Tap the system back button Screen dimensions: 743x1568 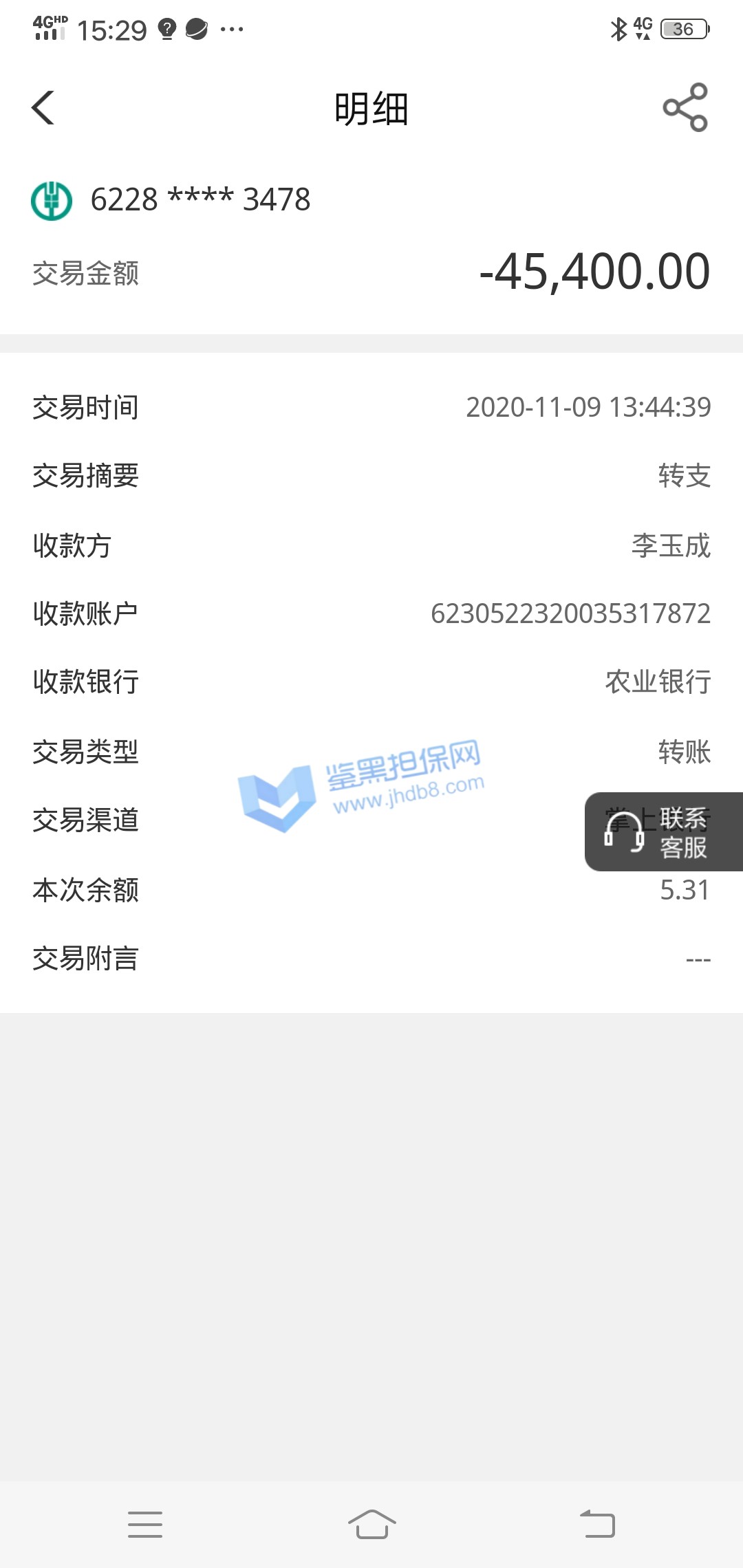[x=597, y=1524]
